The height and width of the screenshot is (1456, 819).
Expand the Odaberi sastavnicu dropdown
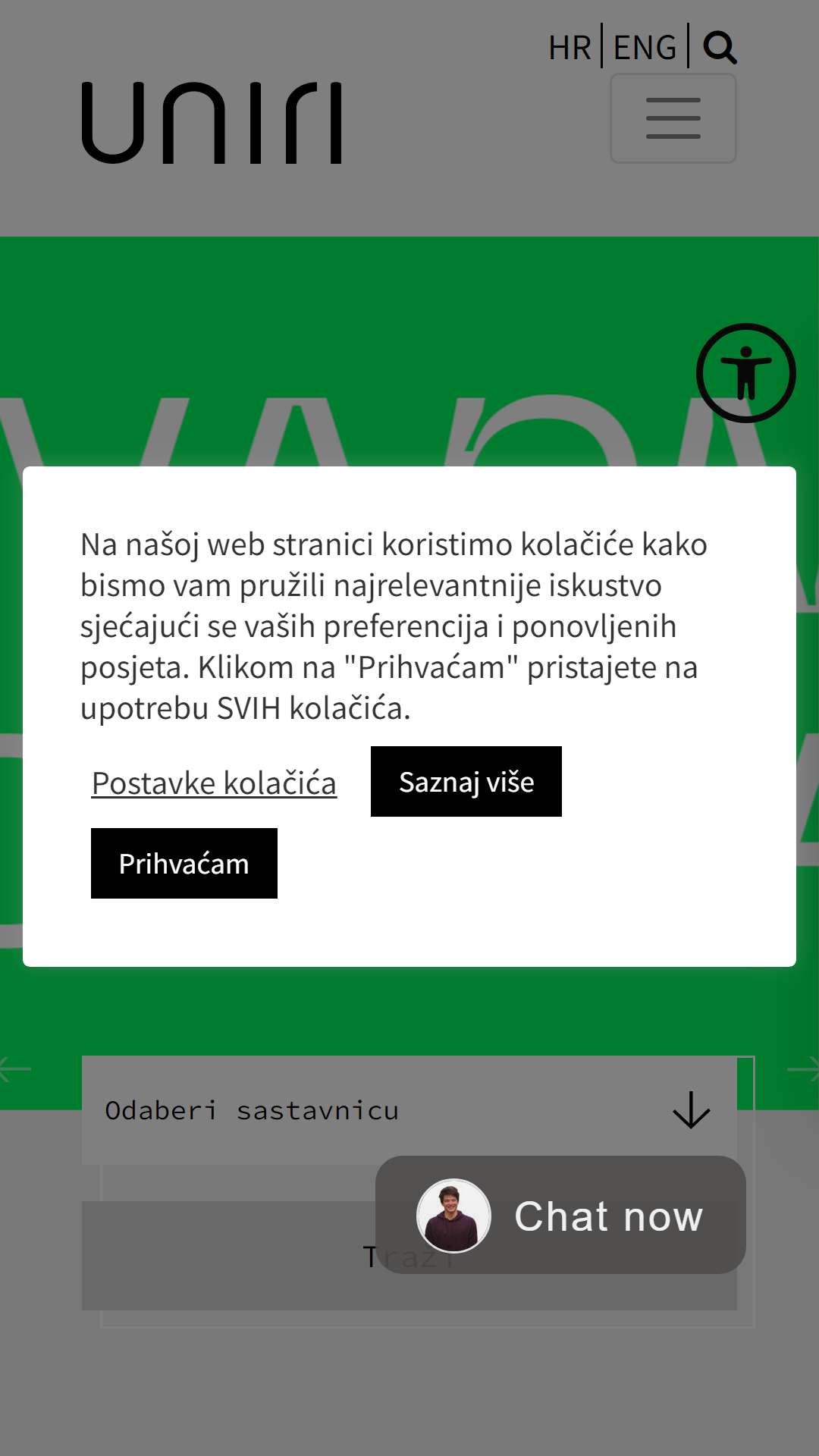[409, 1110]
